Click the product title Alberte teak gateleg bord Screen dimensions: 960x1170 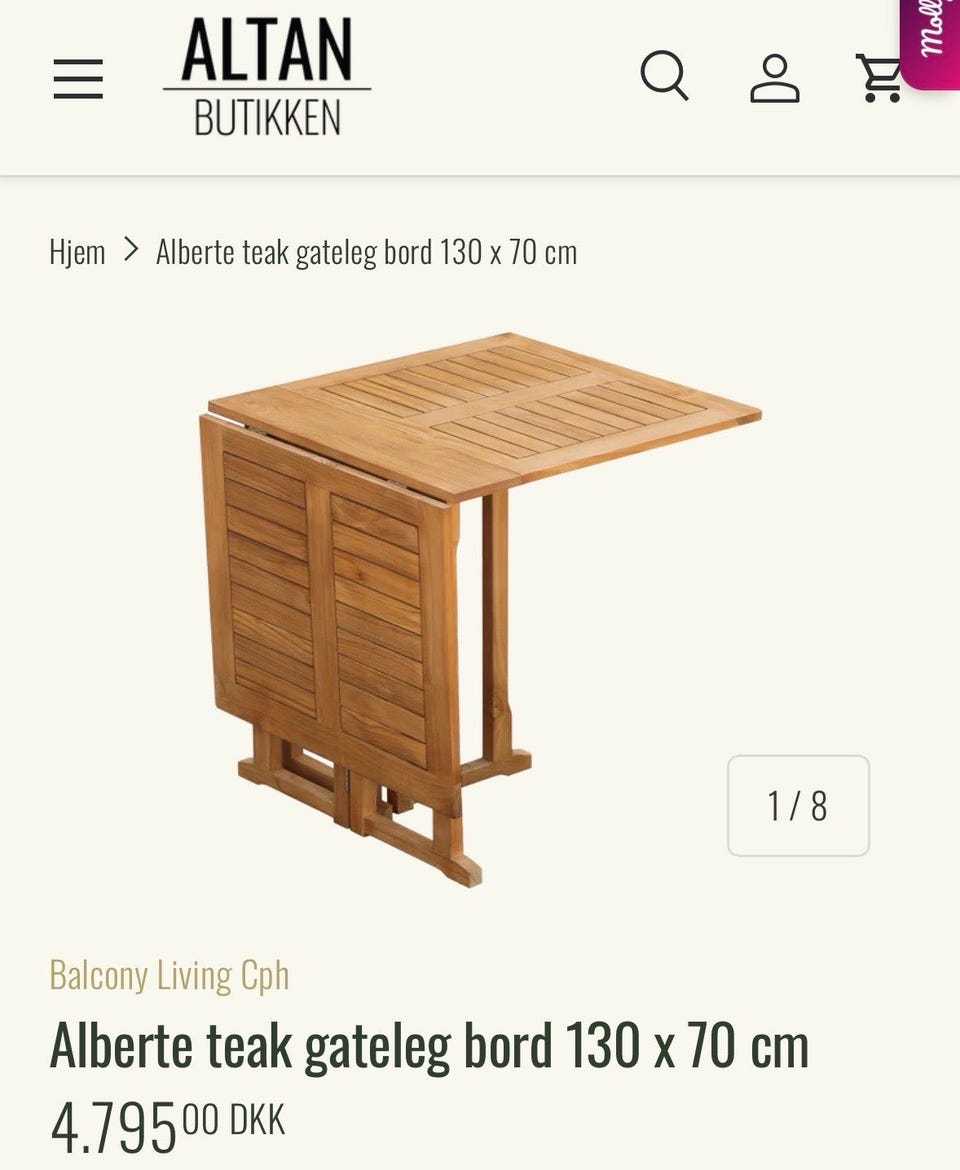[430, 1046]
